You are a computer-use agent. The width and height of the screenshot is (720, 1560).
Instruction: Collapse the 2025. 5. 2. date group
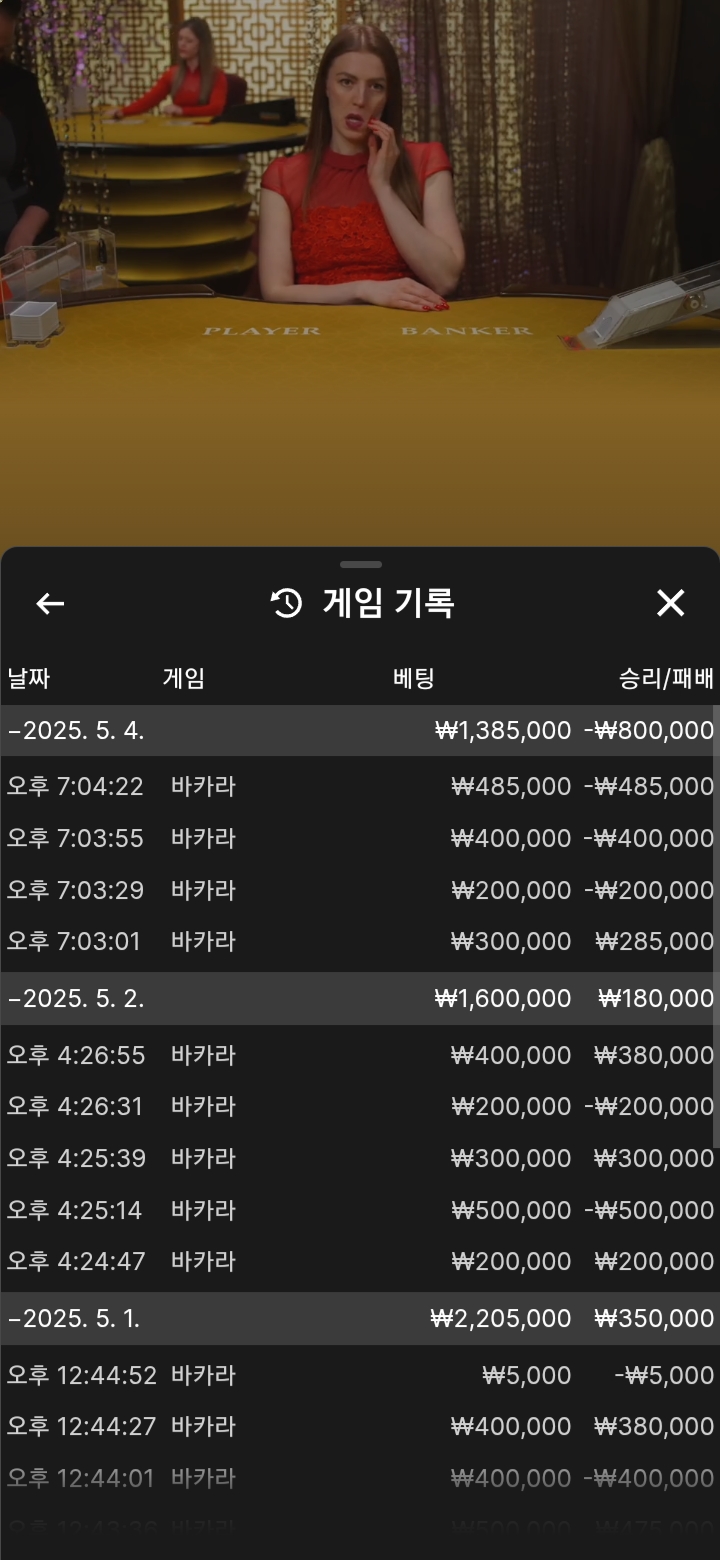coord(360,998)
